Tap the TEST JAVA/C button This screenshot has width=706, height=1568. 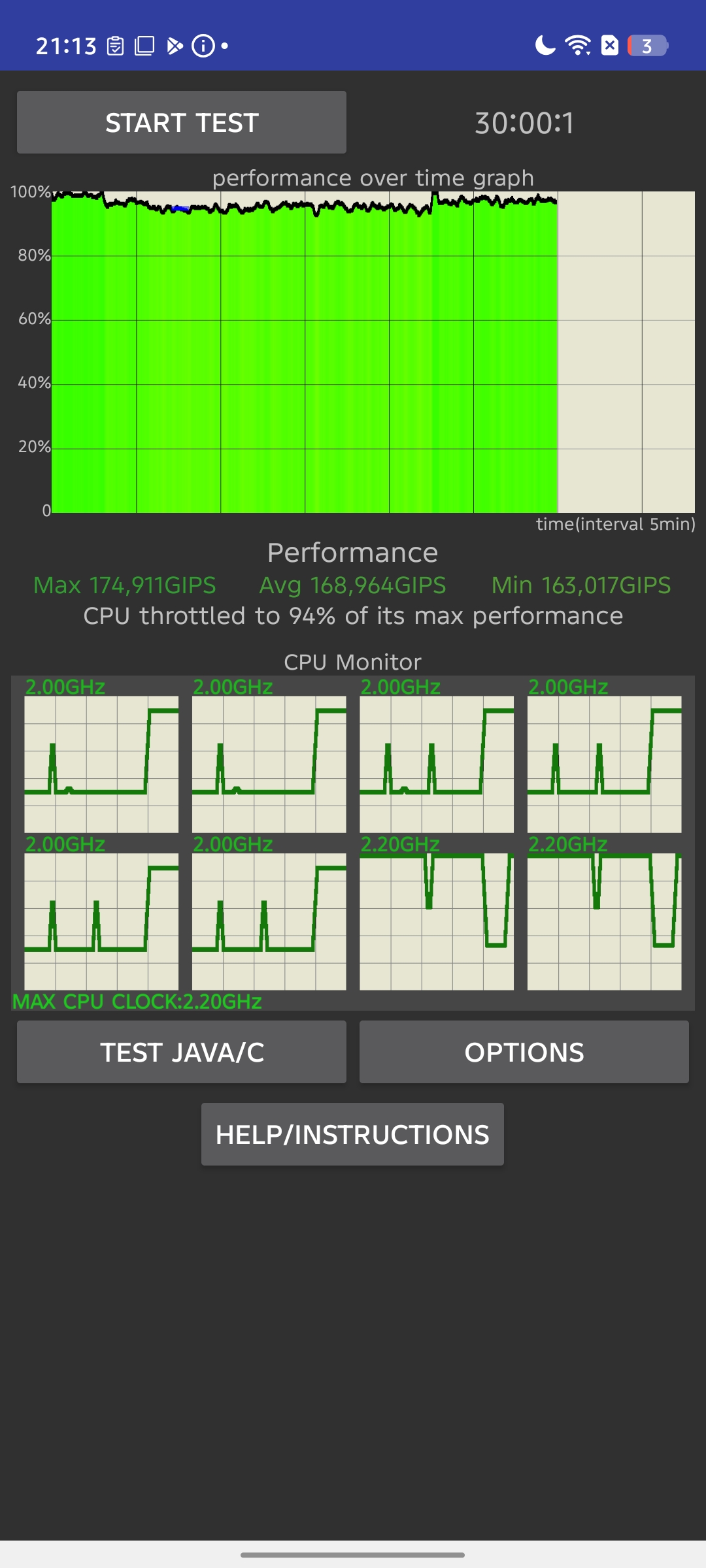click(x=182, y=1052)
